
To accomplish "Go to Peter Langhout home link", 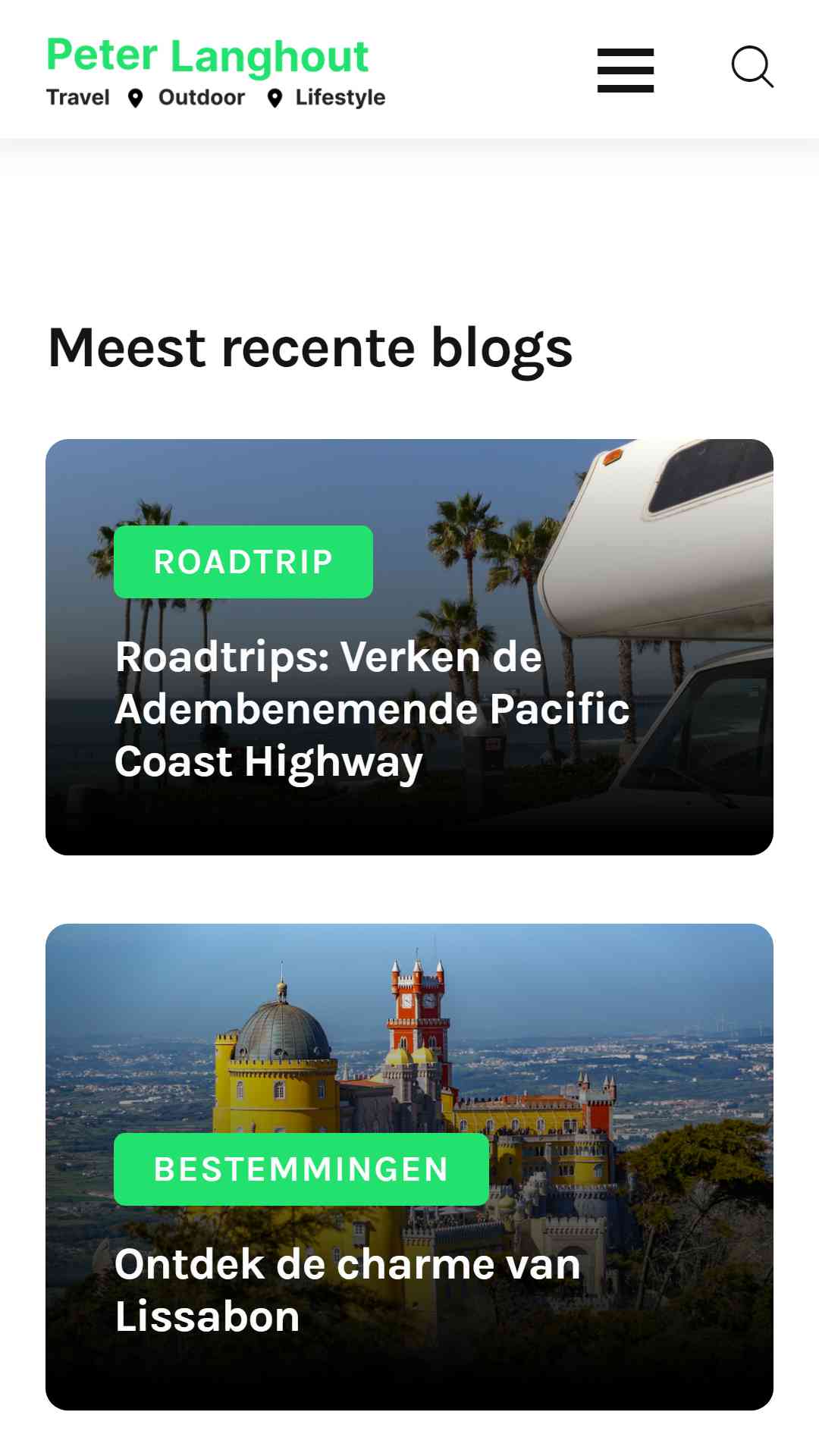I will [x=207, y=56].
